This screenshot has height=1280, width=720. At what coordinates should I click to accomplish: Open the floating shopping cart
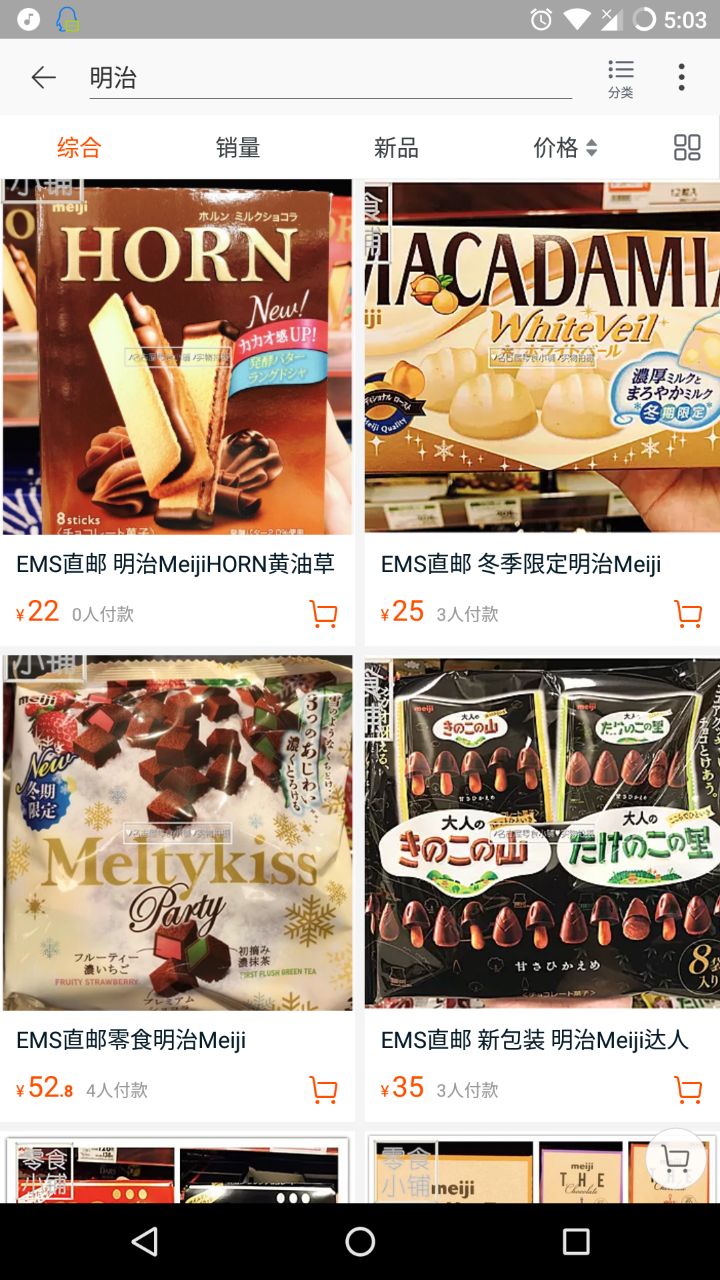click(676, 1159)
